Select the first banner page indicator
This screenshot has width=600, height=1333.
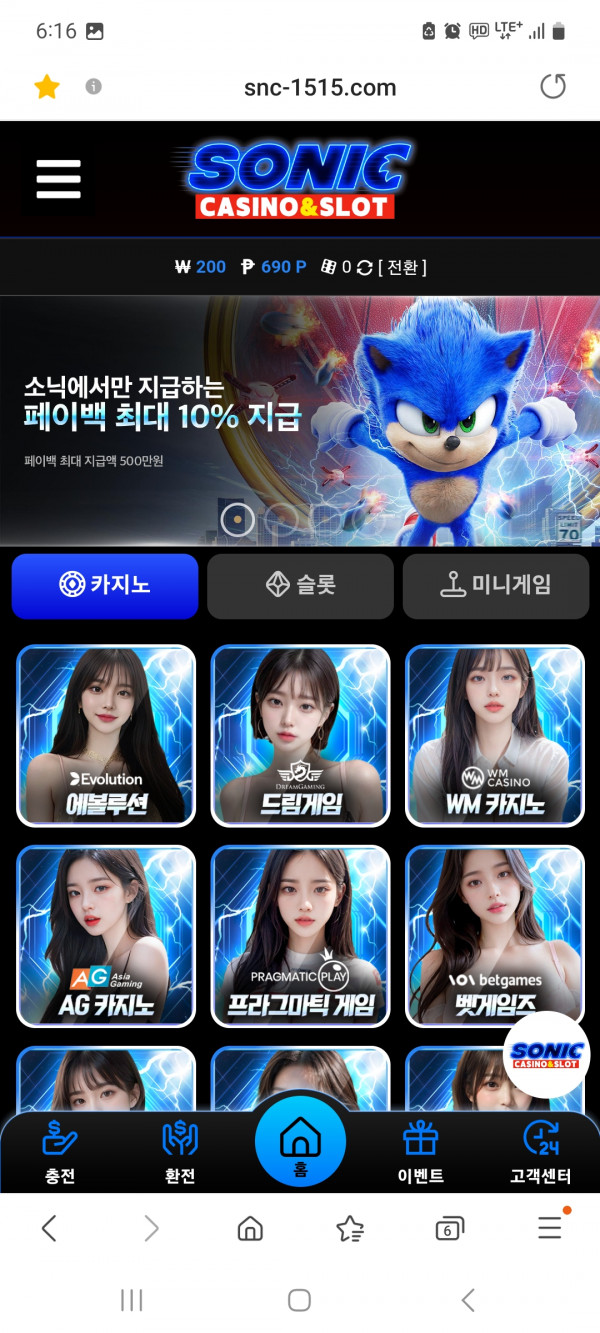click(x=237, y=520)
